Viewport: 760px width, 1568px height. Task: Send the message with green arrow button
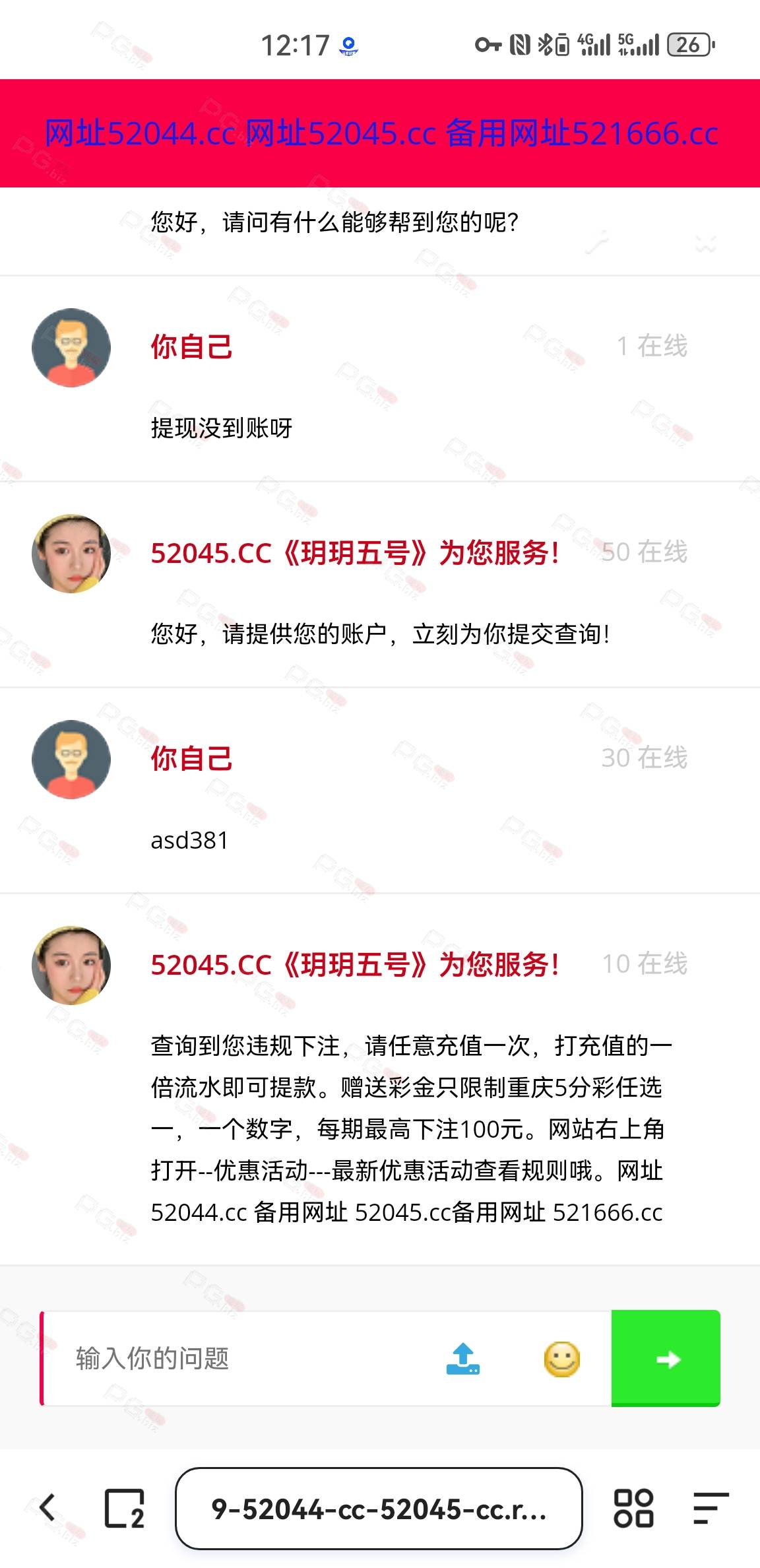(x=666, y=1358)
